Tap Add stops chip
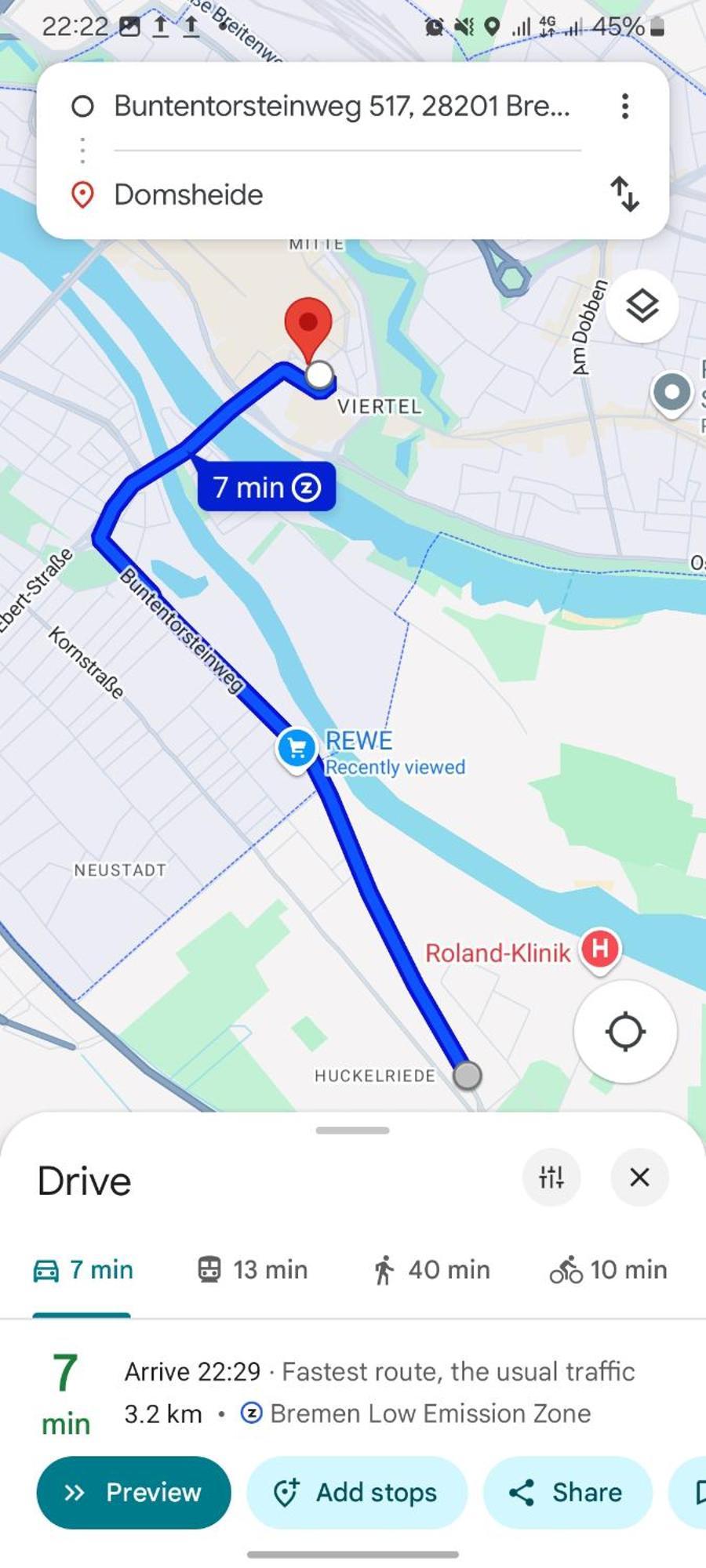Viewport: 706px width, 1568px height. tap(357, 1492)
